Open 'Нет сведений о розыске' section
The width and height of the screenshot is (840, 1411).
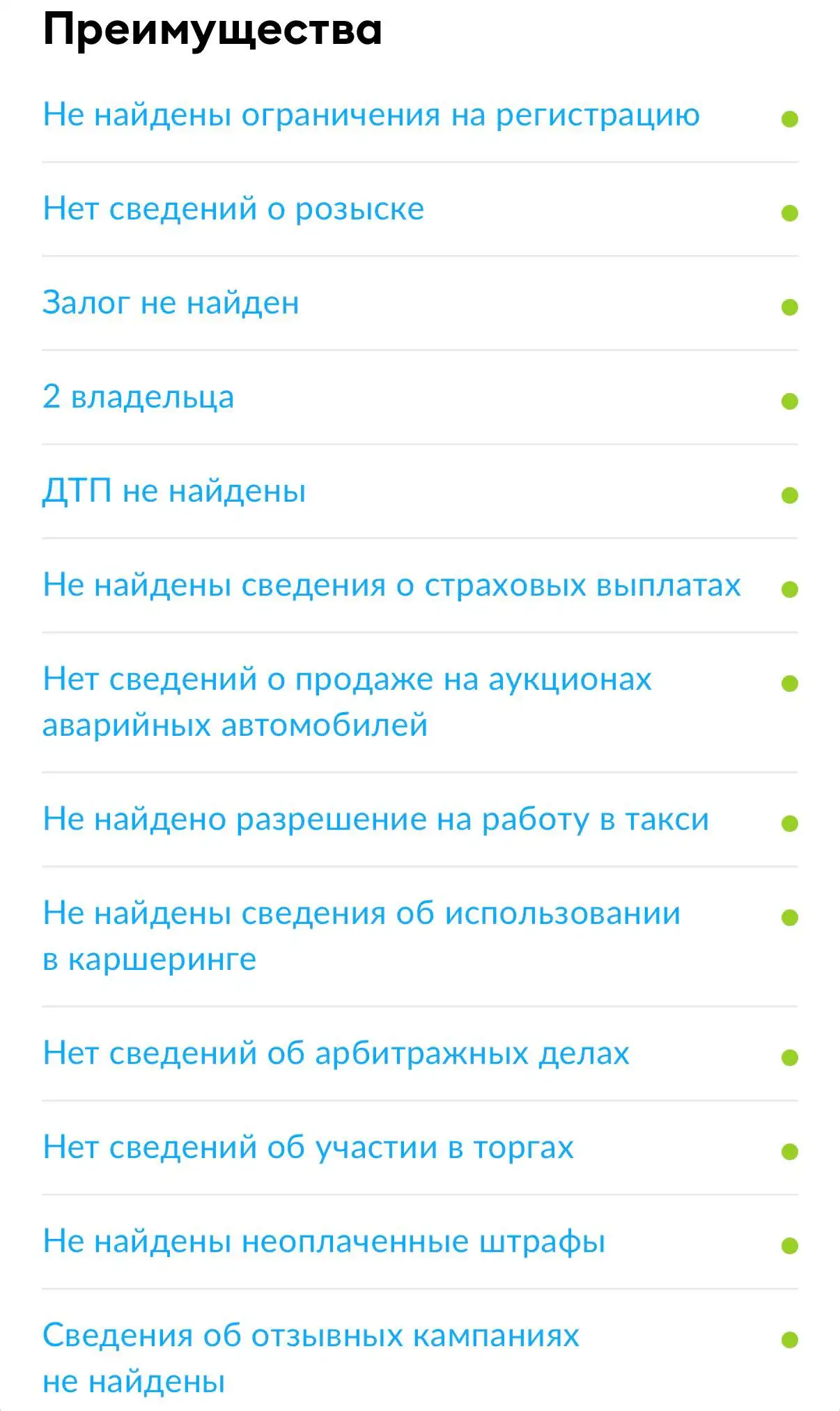233,208
